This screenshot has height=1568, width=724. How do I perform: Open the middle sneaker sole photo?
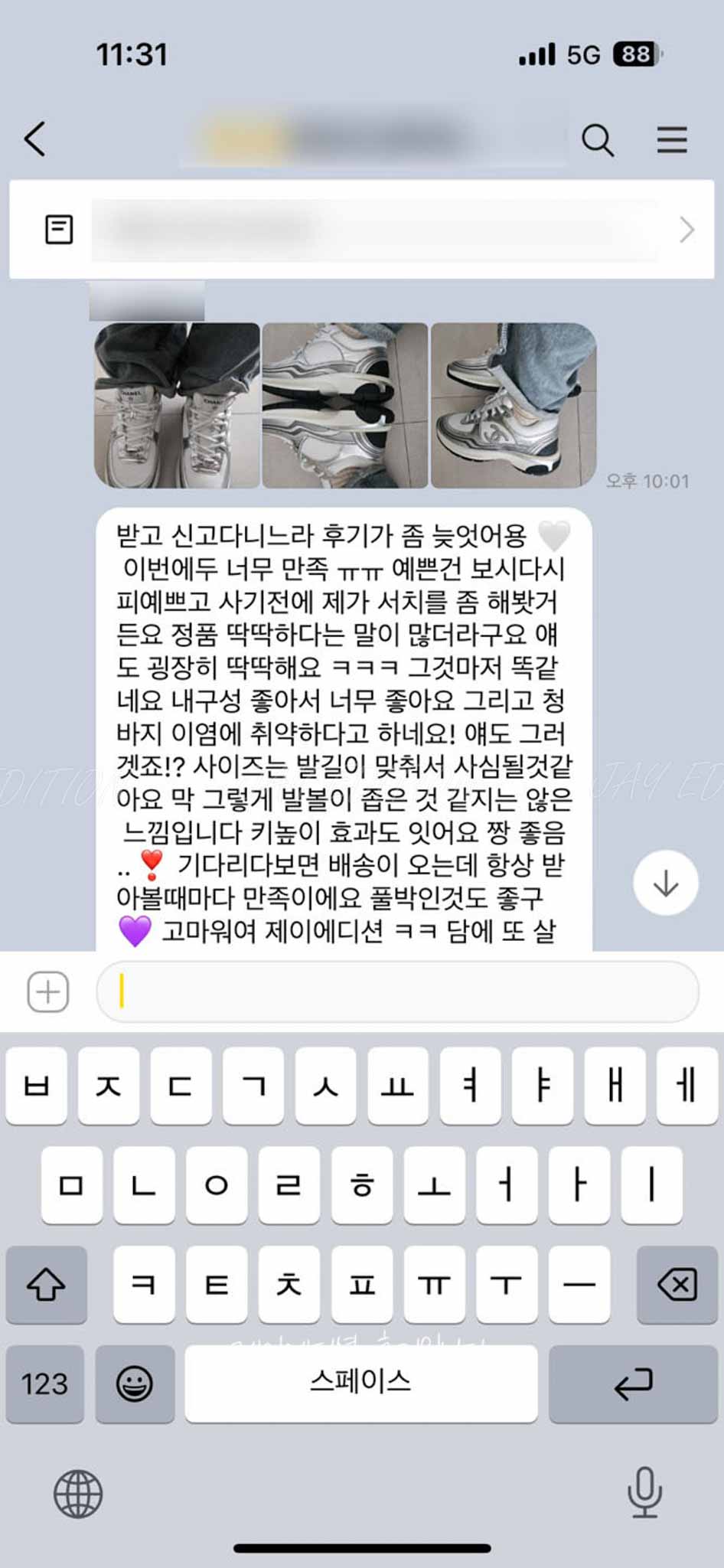click(x=345, y=406)
